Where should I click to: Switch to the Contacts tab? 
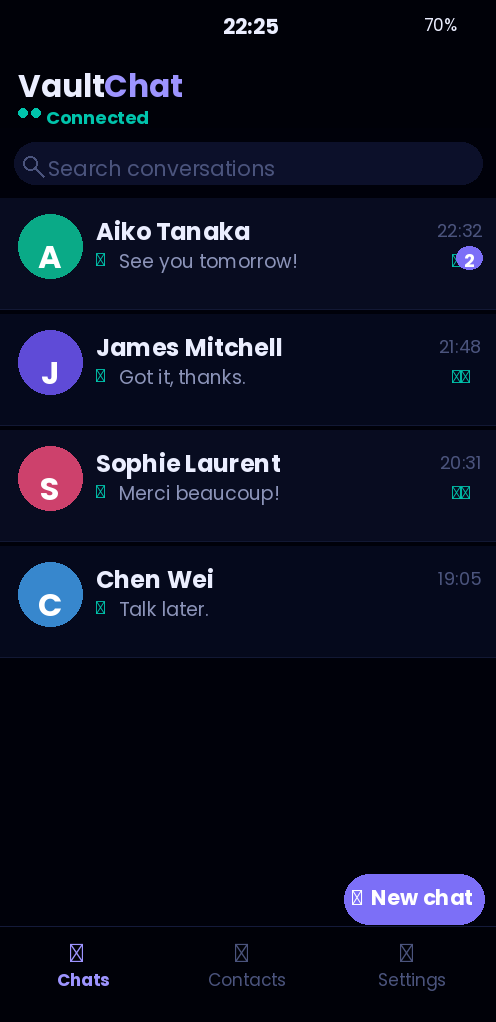pos(247,967)
